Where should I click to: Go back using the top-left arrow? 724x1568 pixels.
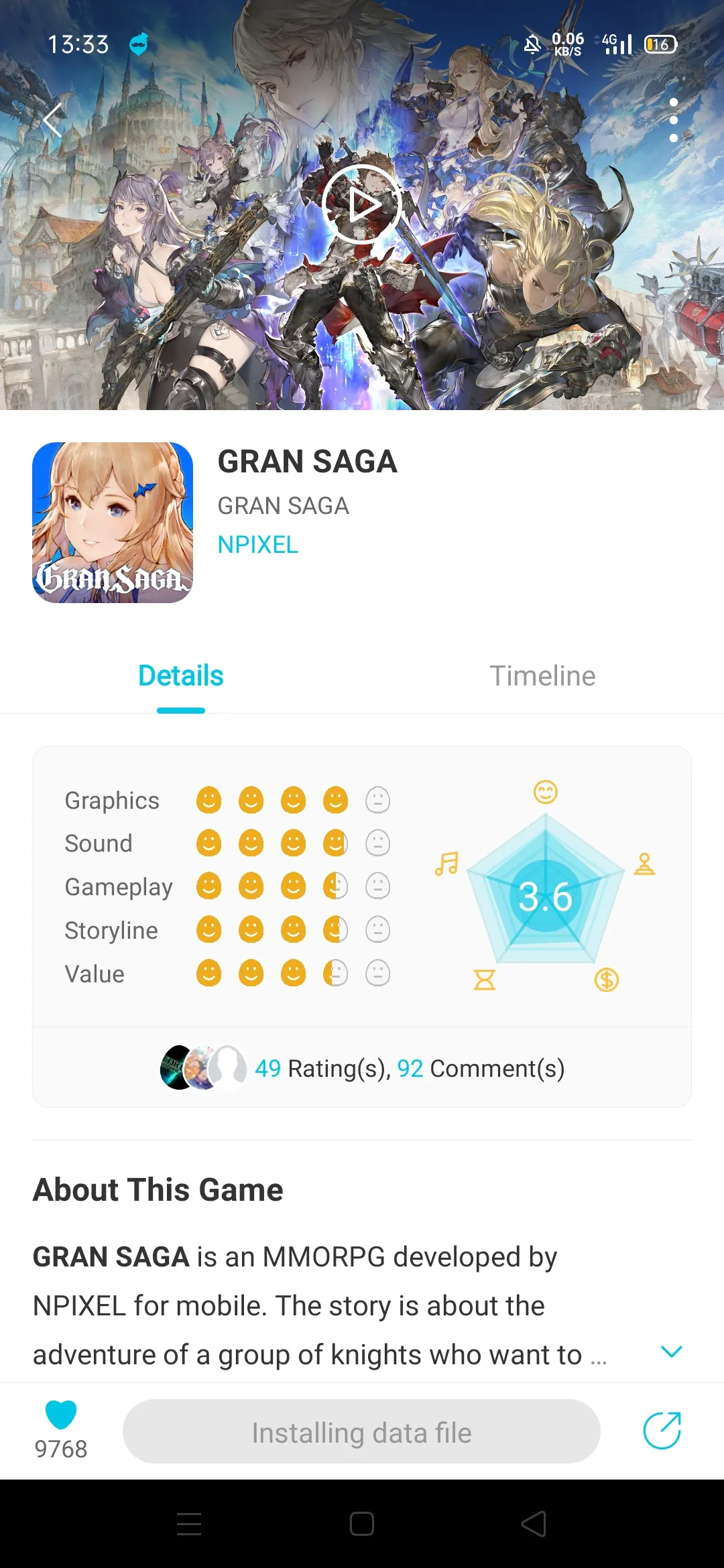point(52,120)
